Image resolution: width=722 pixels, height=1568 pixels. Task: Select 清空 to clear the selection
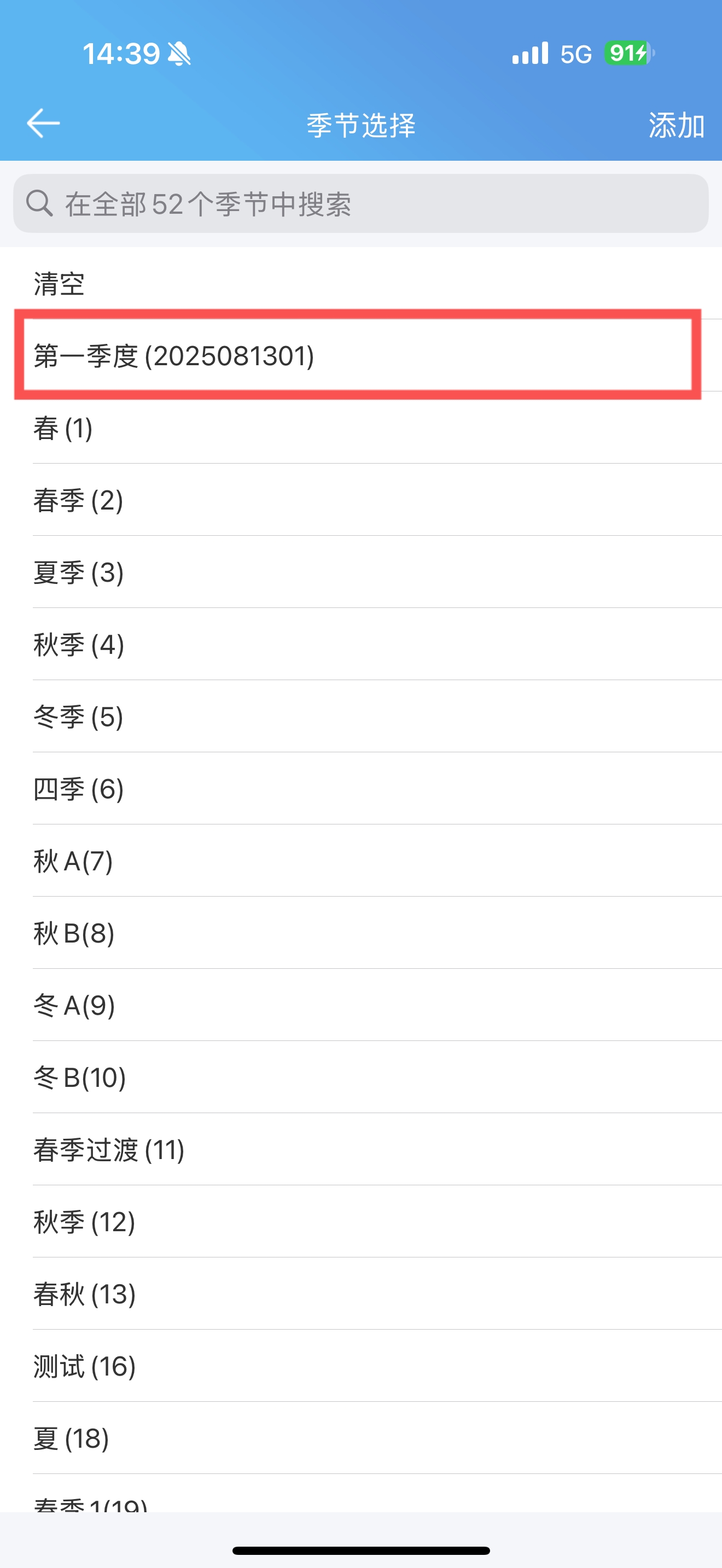click(x=361, y=283)
